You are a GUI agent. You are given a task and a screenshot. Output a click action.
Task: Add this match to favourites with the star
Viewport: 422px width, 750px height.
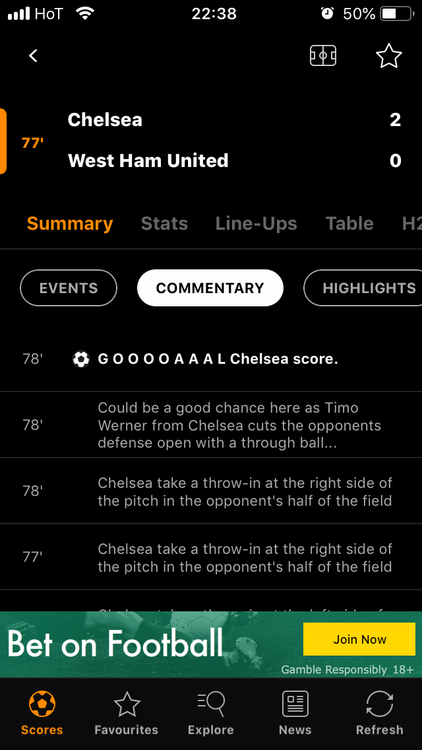[389, 55]
